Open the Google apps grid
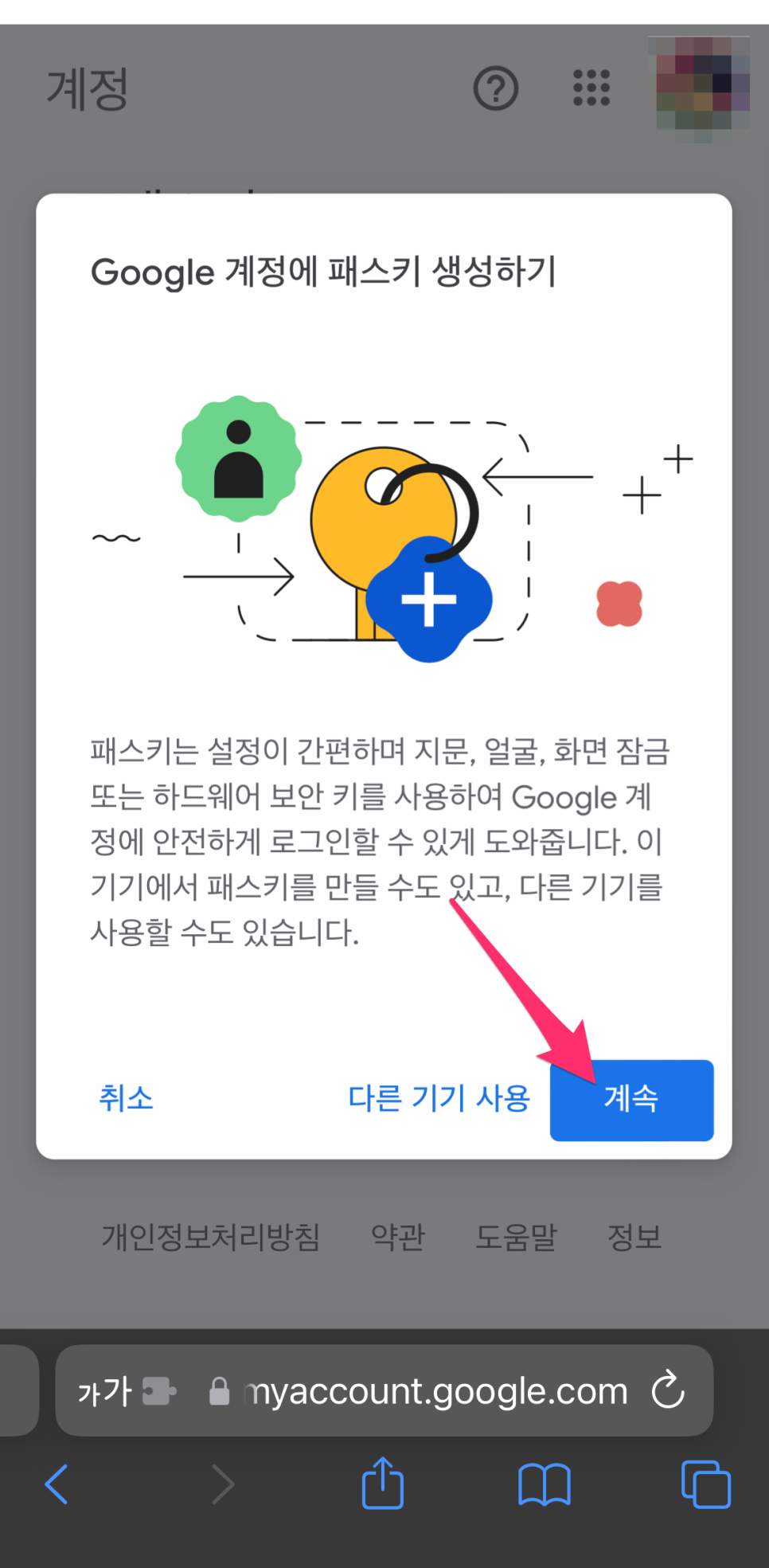The width and height of the screenshot is (769, 1568). 591,88
